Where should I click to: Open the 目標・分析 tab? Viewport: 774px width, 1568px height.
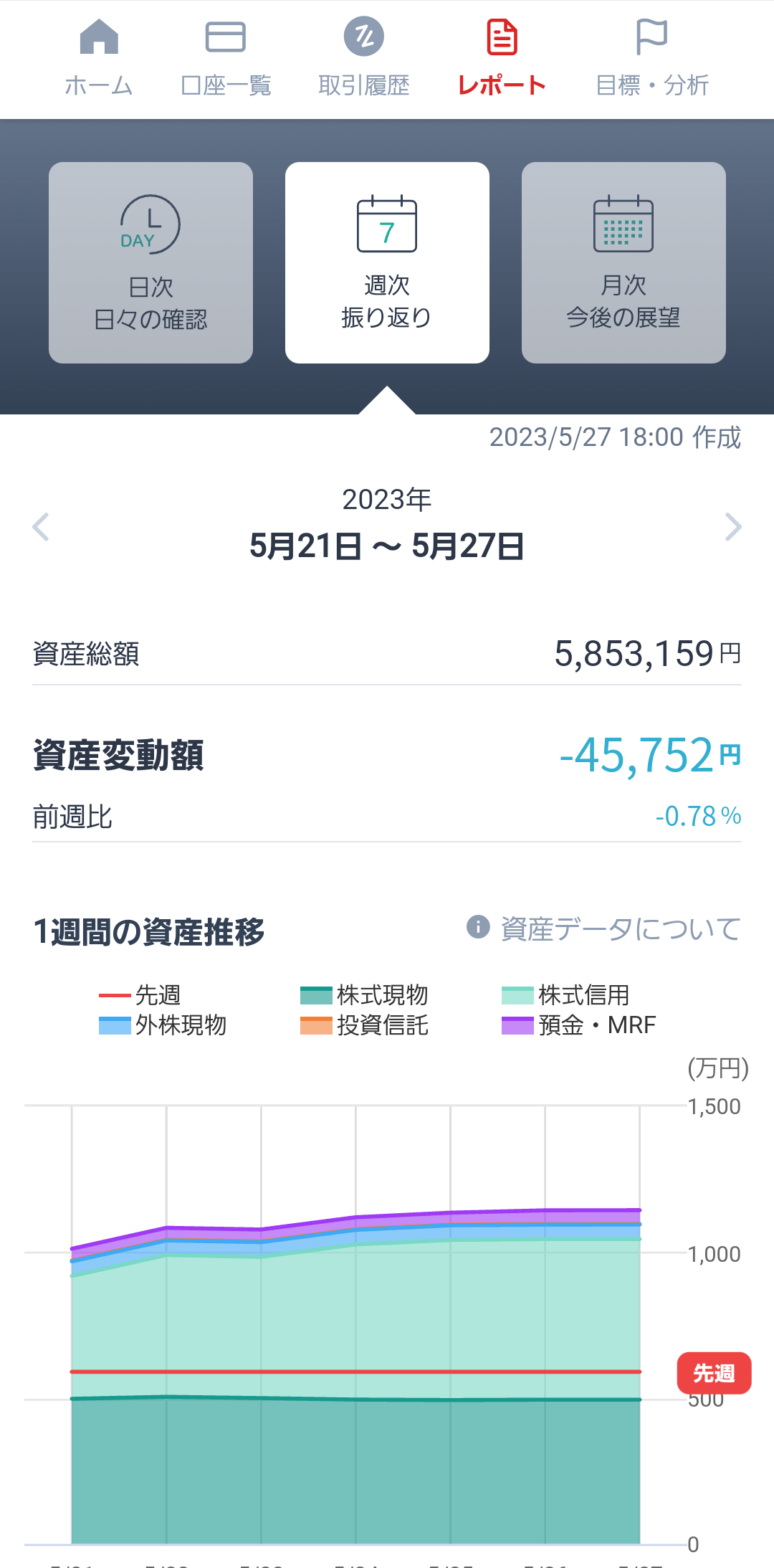point(651,59)
